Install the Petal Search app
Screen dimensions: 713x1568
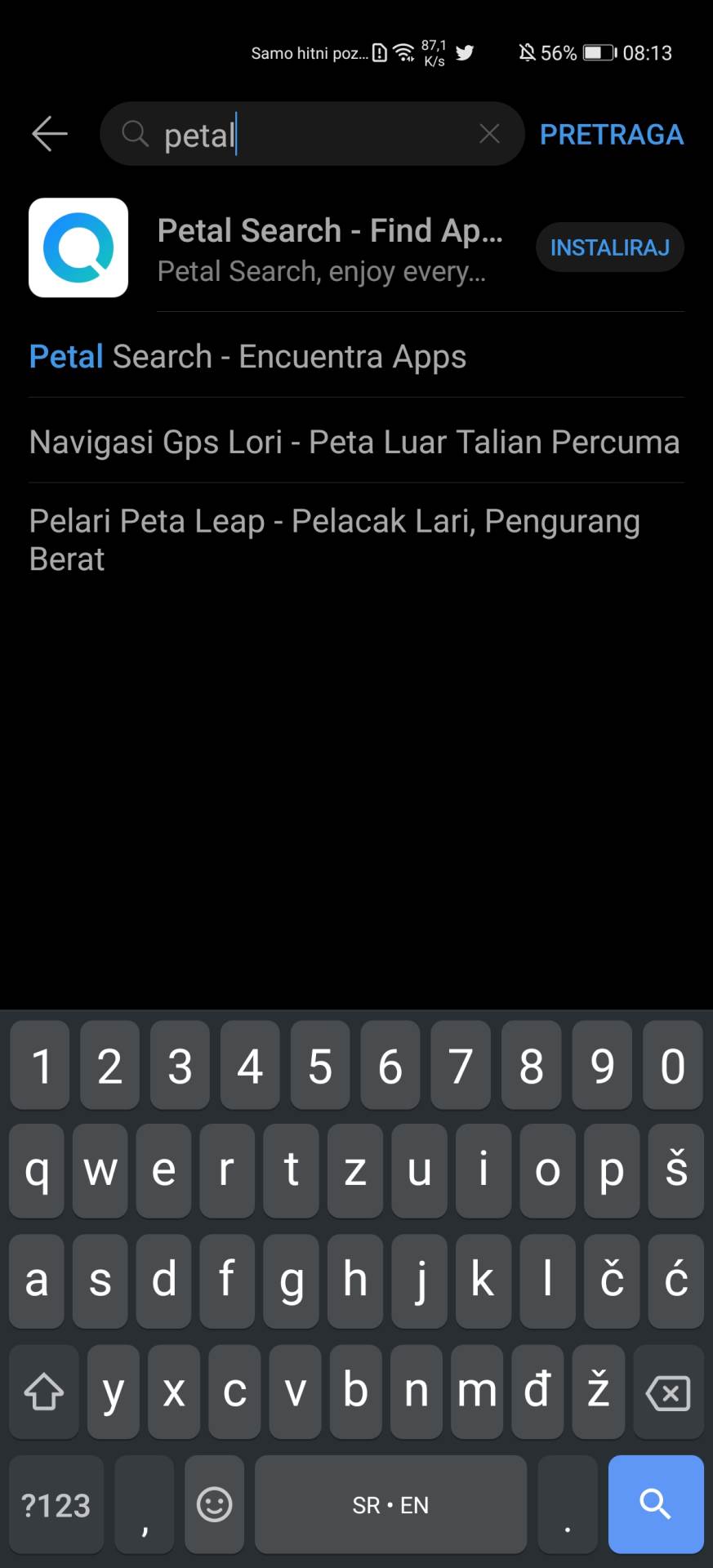coord(609,247)
